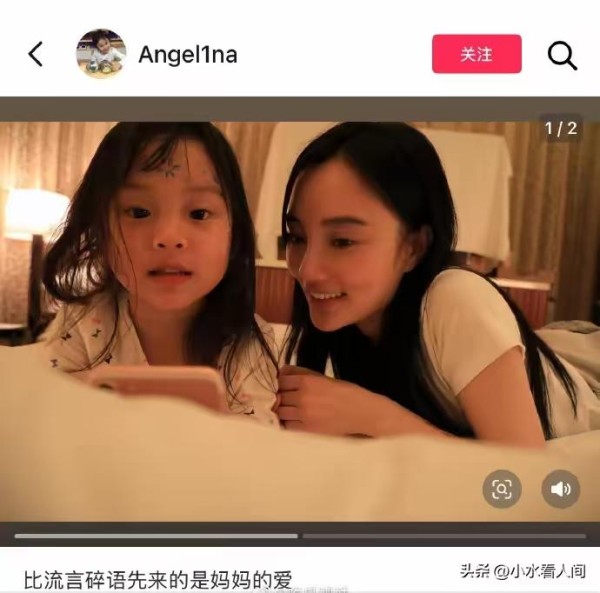The height and width of the screenshot is (593, 600).
Task: Open the search magnifier icon
Action: (x=562, y=55)
